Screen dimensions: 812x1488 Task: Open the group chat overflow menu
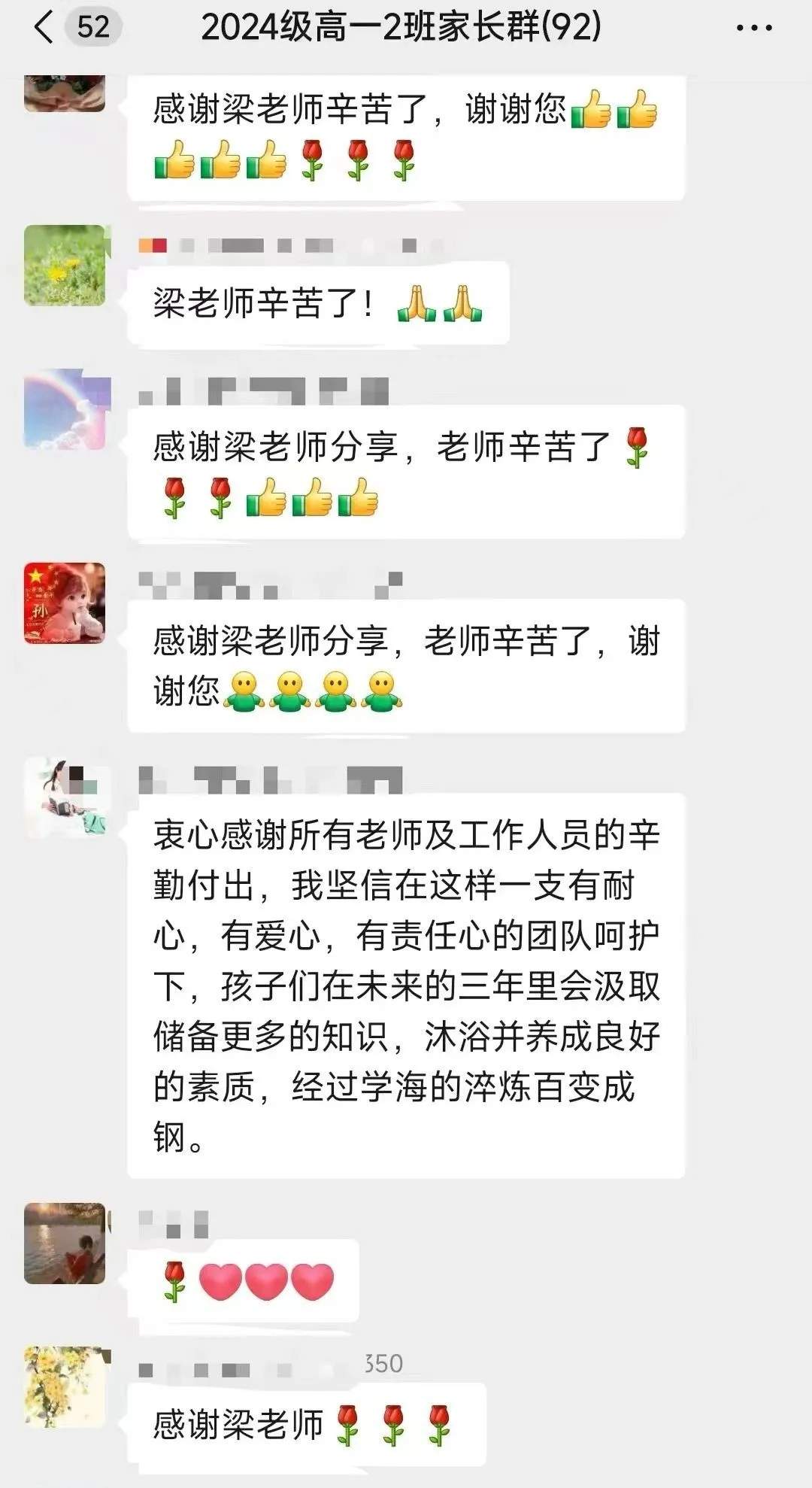coord(753,29)
